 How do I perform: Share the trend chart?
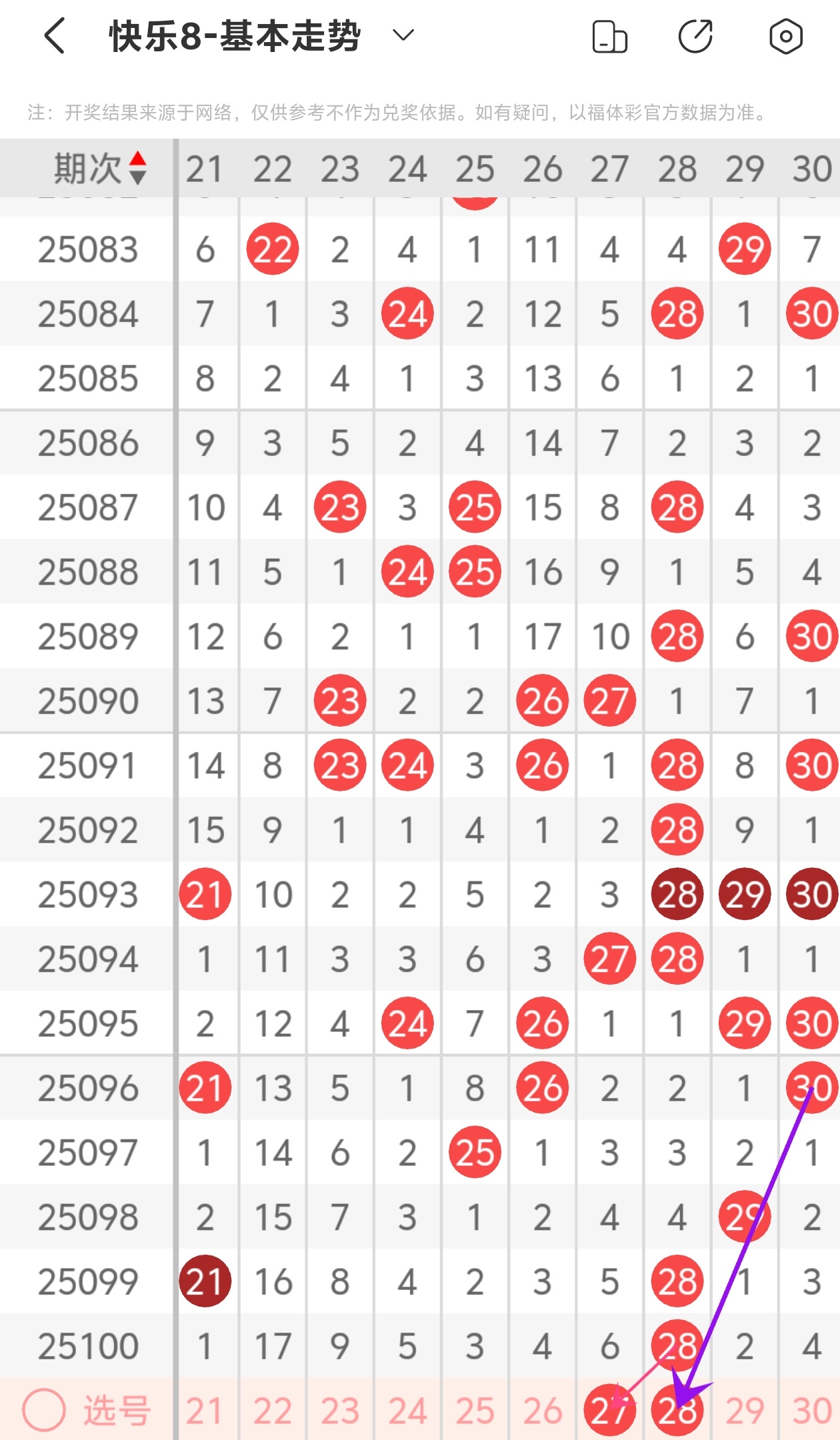(x=696, y=36)
